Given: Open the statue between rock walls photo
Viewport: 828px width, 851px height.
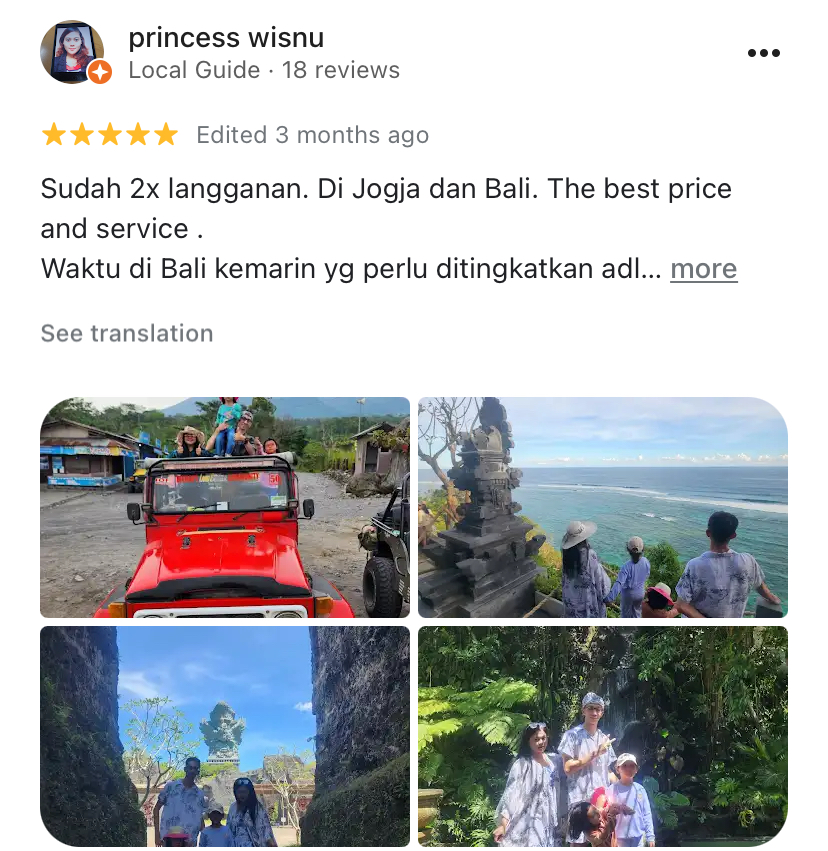Looking at the screenshot, I should (x=225, y=736).
